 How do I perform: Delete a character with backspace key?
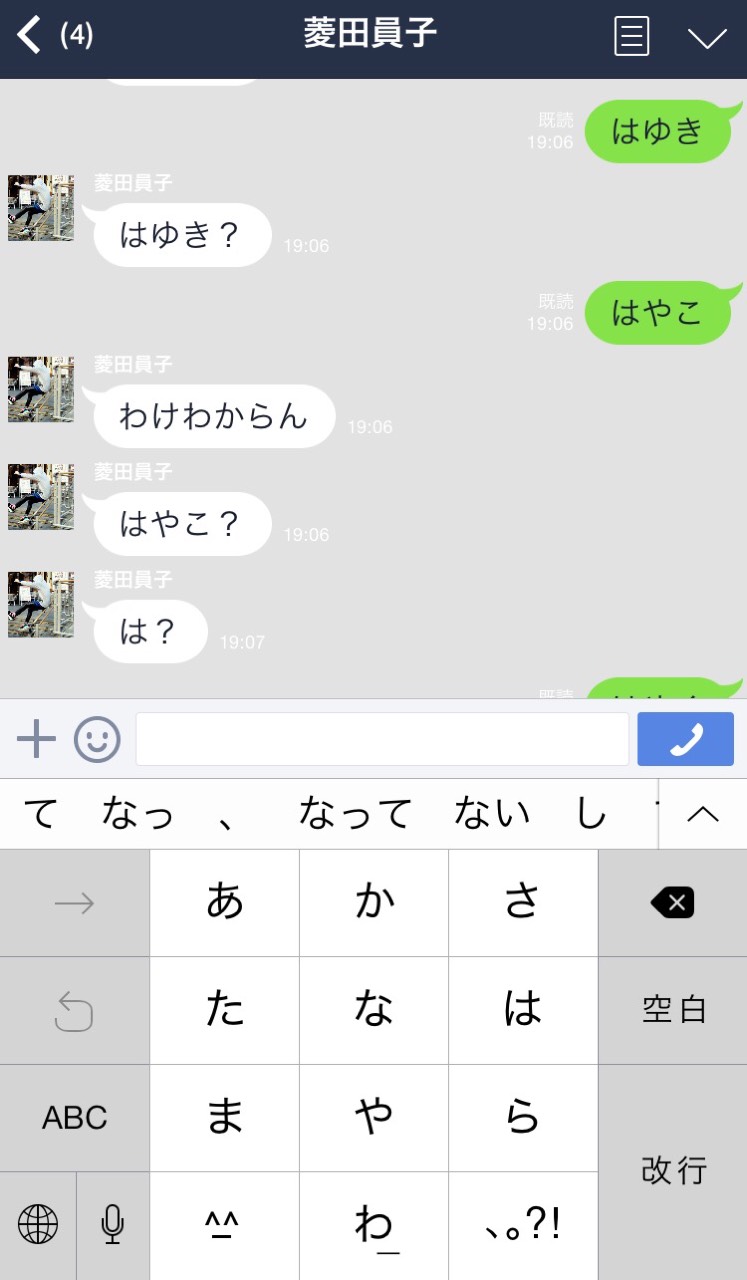click(672, 903)
